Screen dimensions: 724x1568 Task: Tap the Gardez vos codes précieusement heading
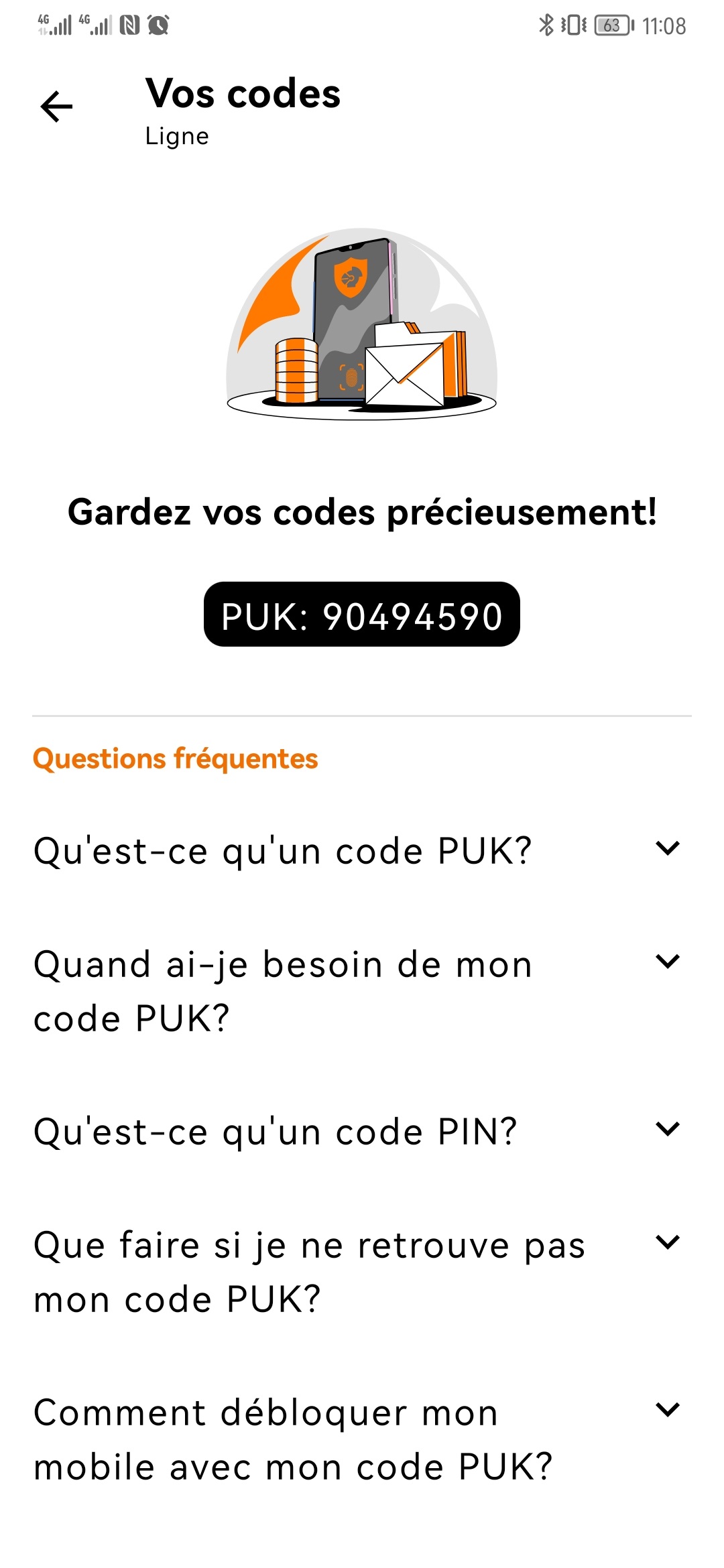pyautogui.click(x=362, y=511)
